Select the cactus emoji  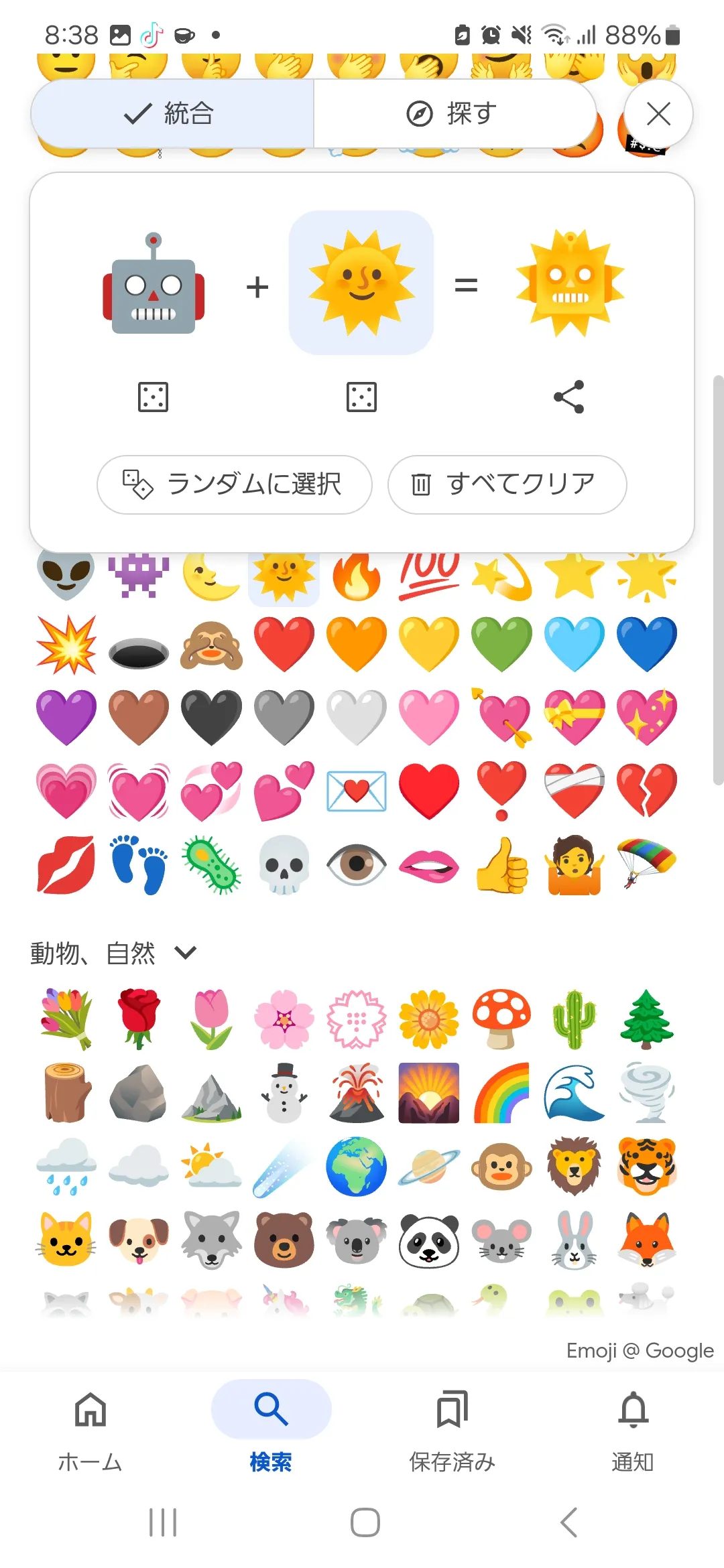coord(575,1019)
